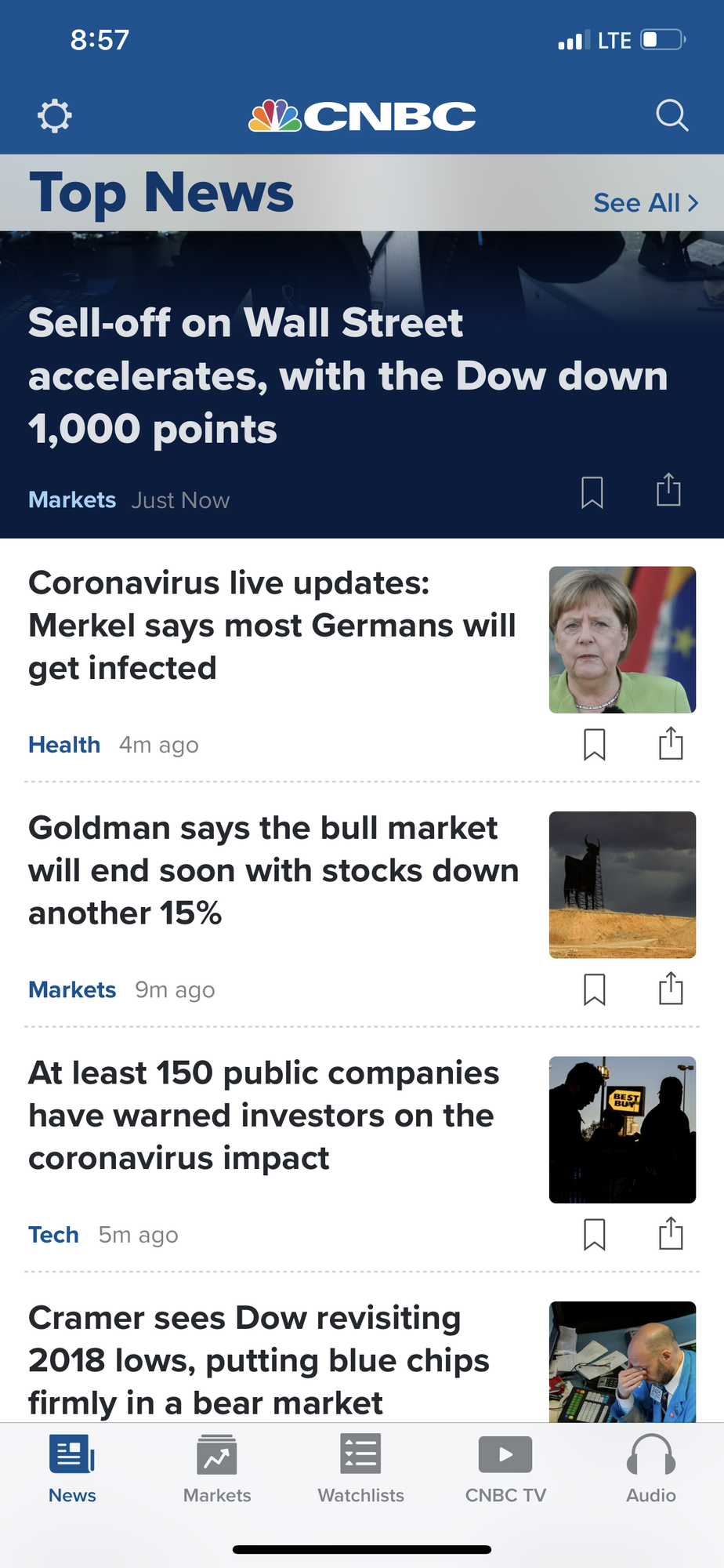Bookmark the Wall Street sell-off story
Image resolution: width=724 pixels, height=1568 pixels.
click(x=592, y=492)
